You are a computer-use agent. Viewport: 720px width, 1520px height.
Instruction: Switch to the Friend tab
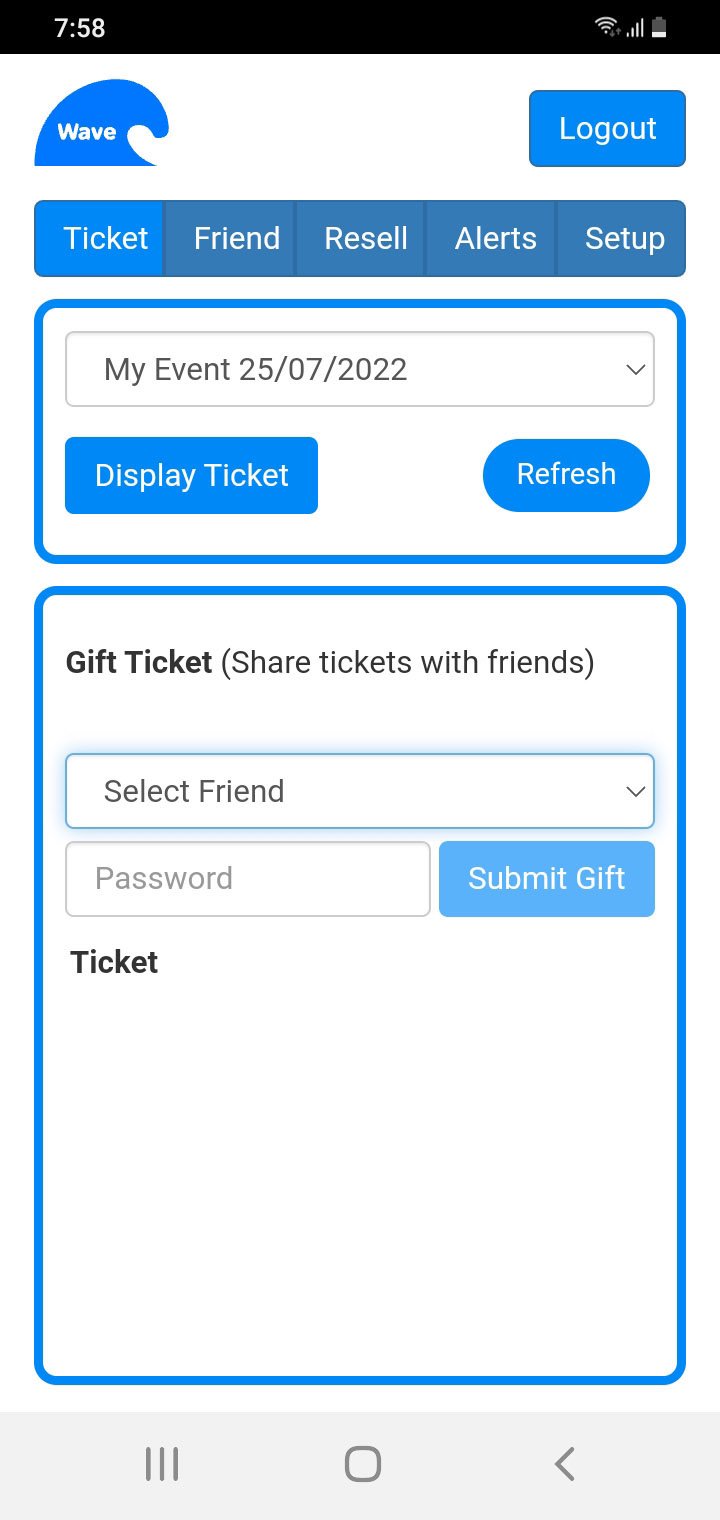pyautogui.click(x=236, y=238)
